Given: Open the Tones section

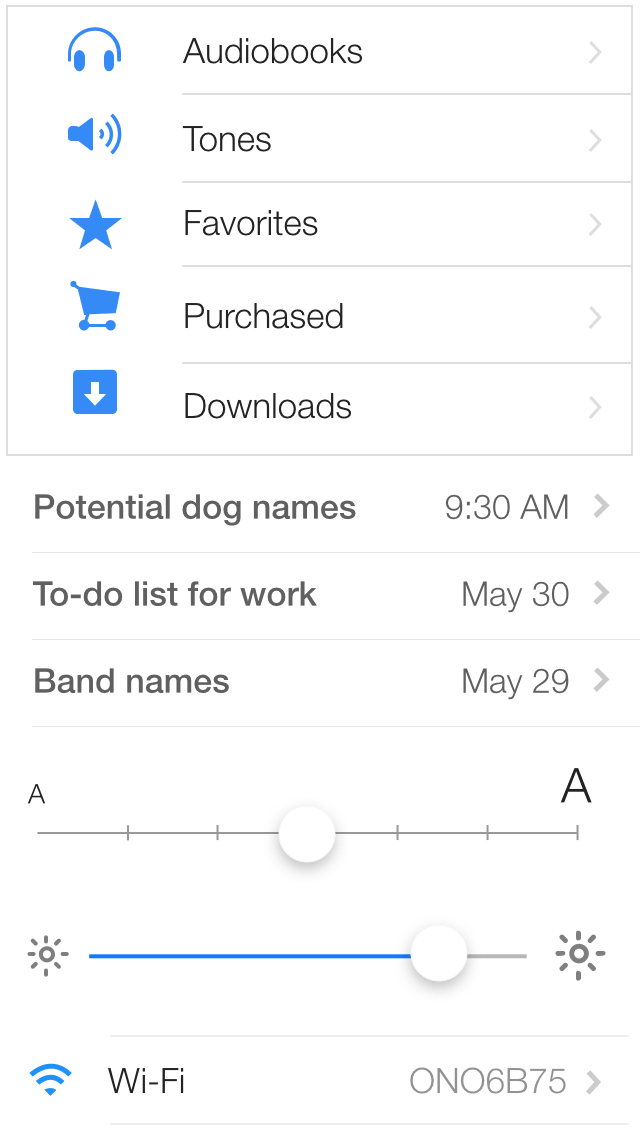Looking at the screenshot, I should pos(320,138).
